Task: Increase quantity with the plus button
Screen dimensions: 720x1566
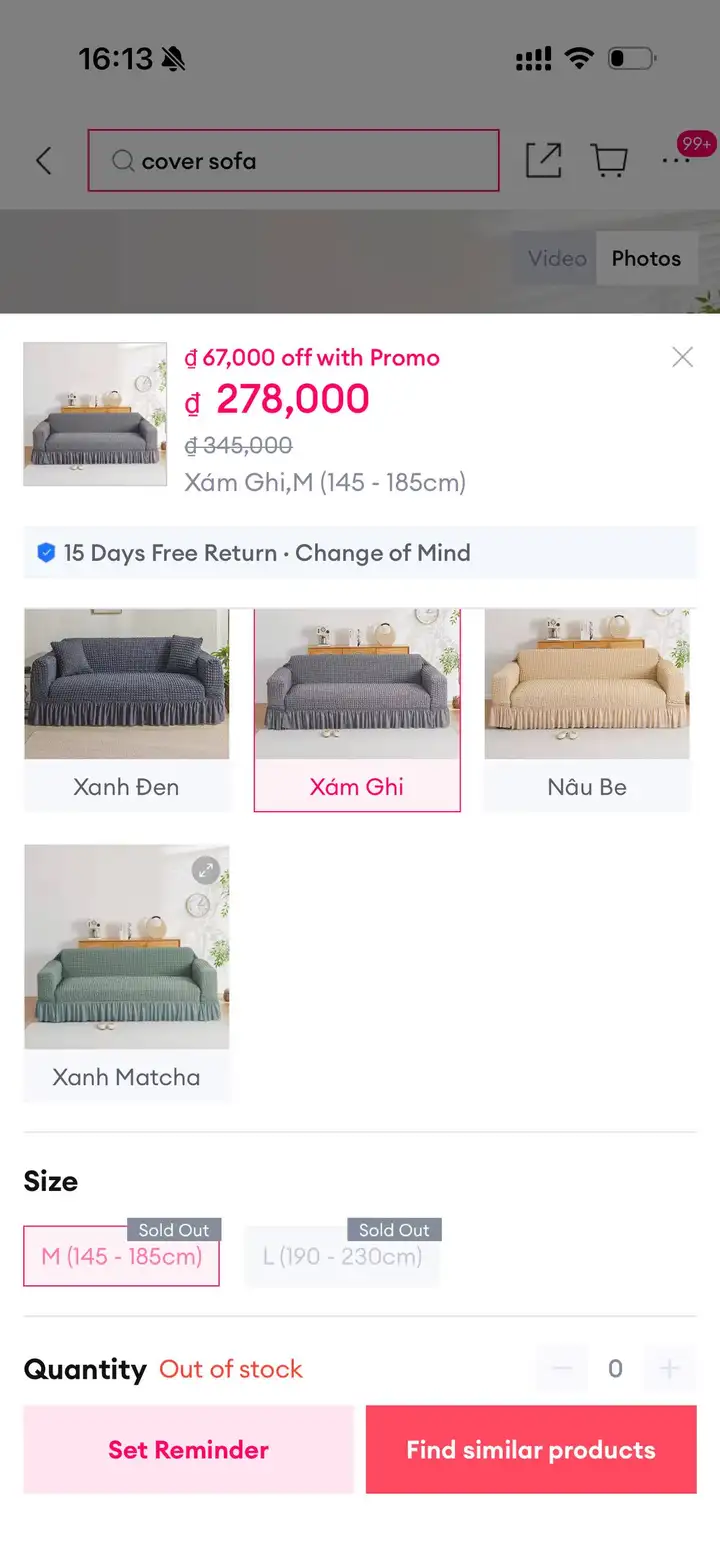Action: [x=670, y=1369]
